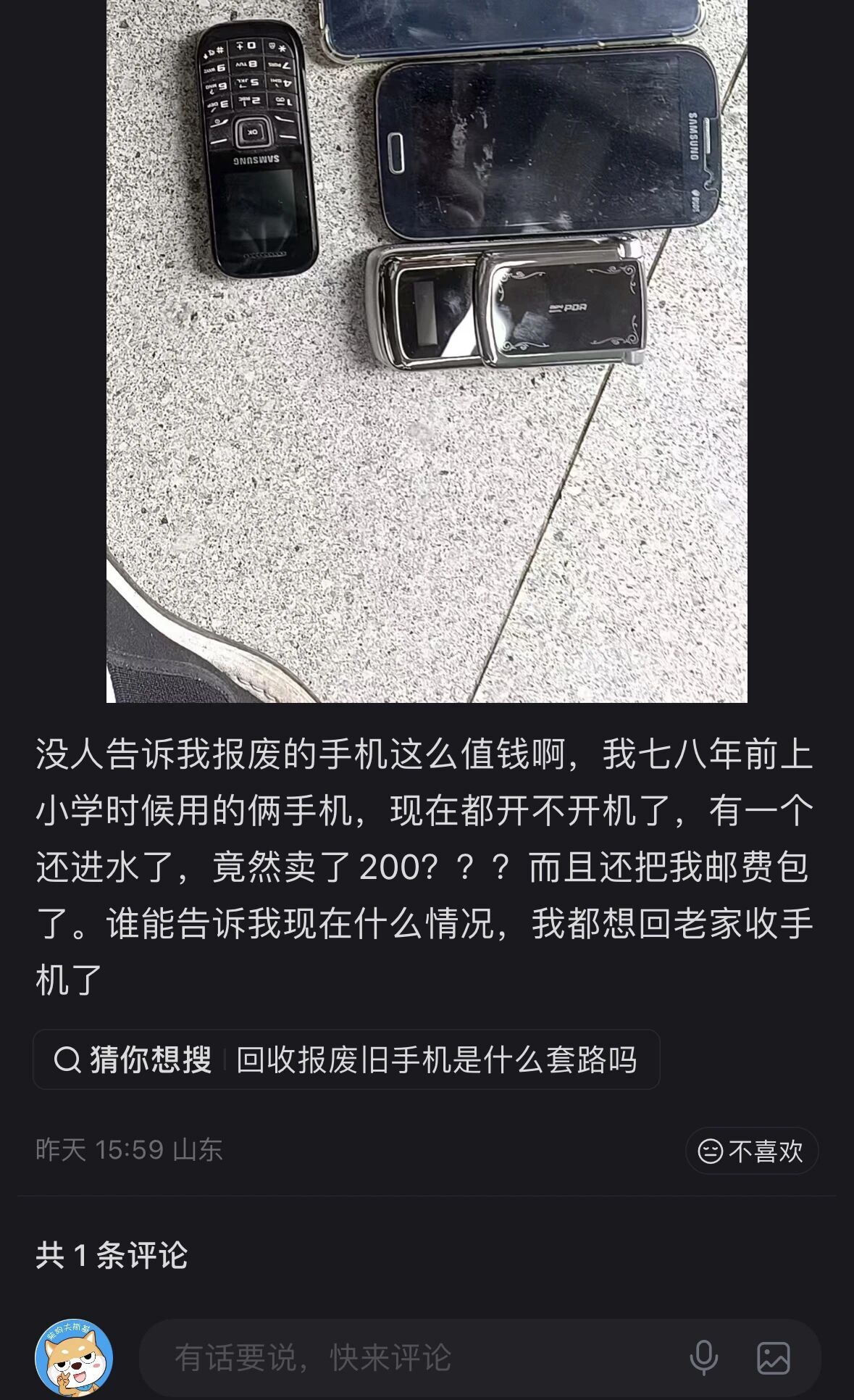This screenshot has height=1400, width=854.
Task: Tap the comment input field 有话要说，快来评论
Action: [406, 1358]
